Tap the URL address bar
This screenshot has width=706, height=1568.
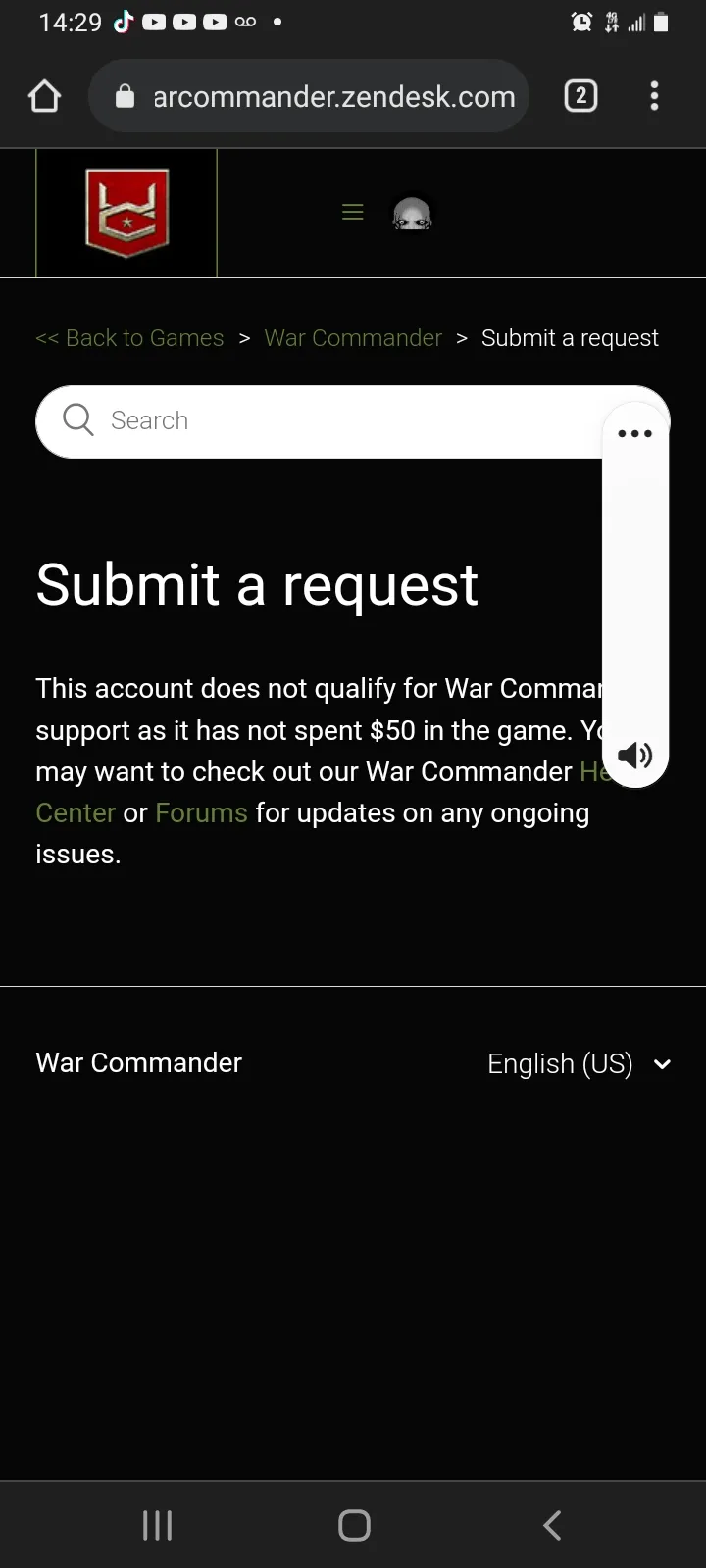pos(309,96)
